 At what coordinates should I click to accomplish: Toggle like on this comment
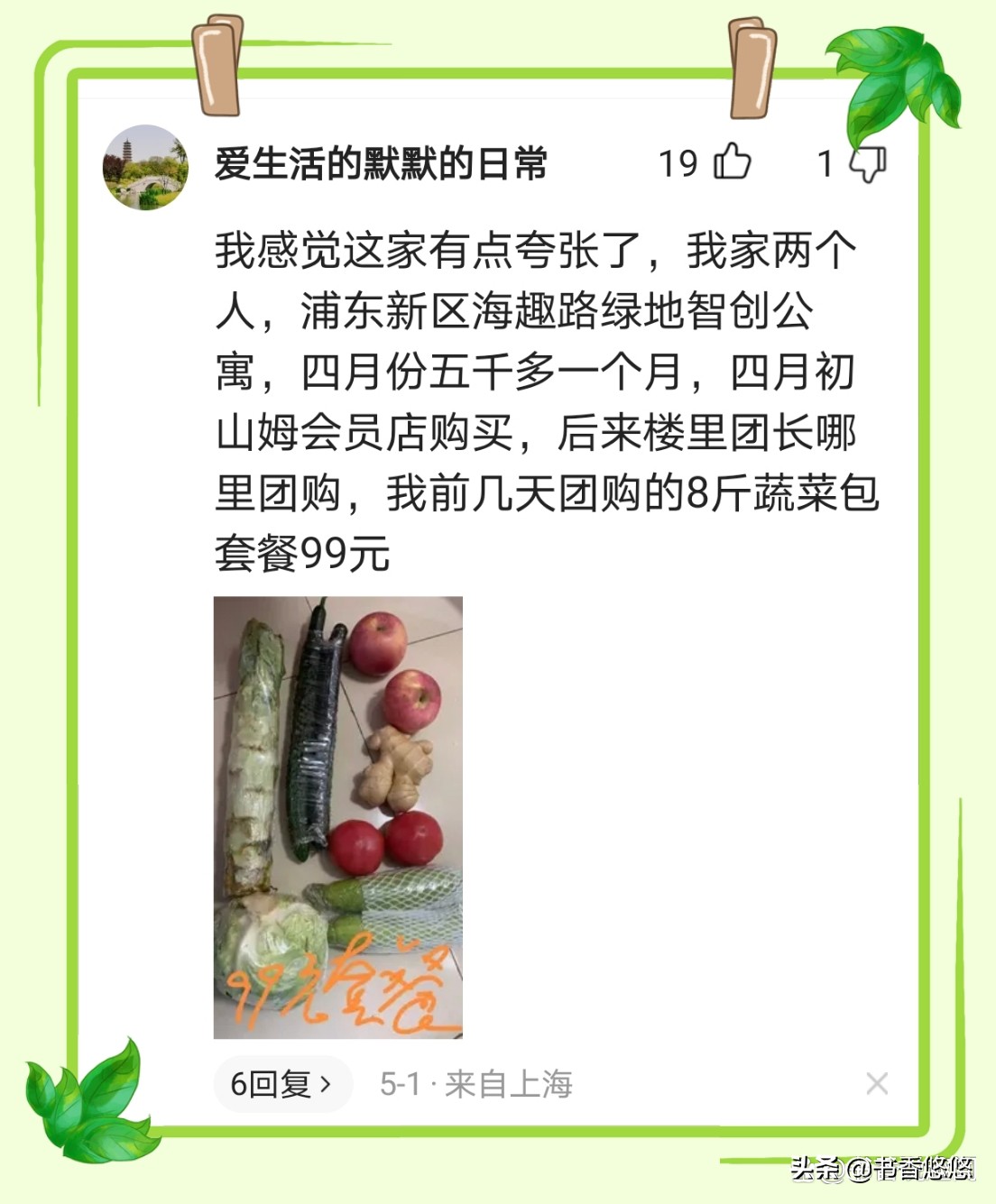733,161
